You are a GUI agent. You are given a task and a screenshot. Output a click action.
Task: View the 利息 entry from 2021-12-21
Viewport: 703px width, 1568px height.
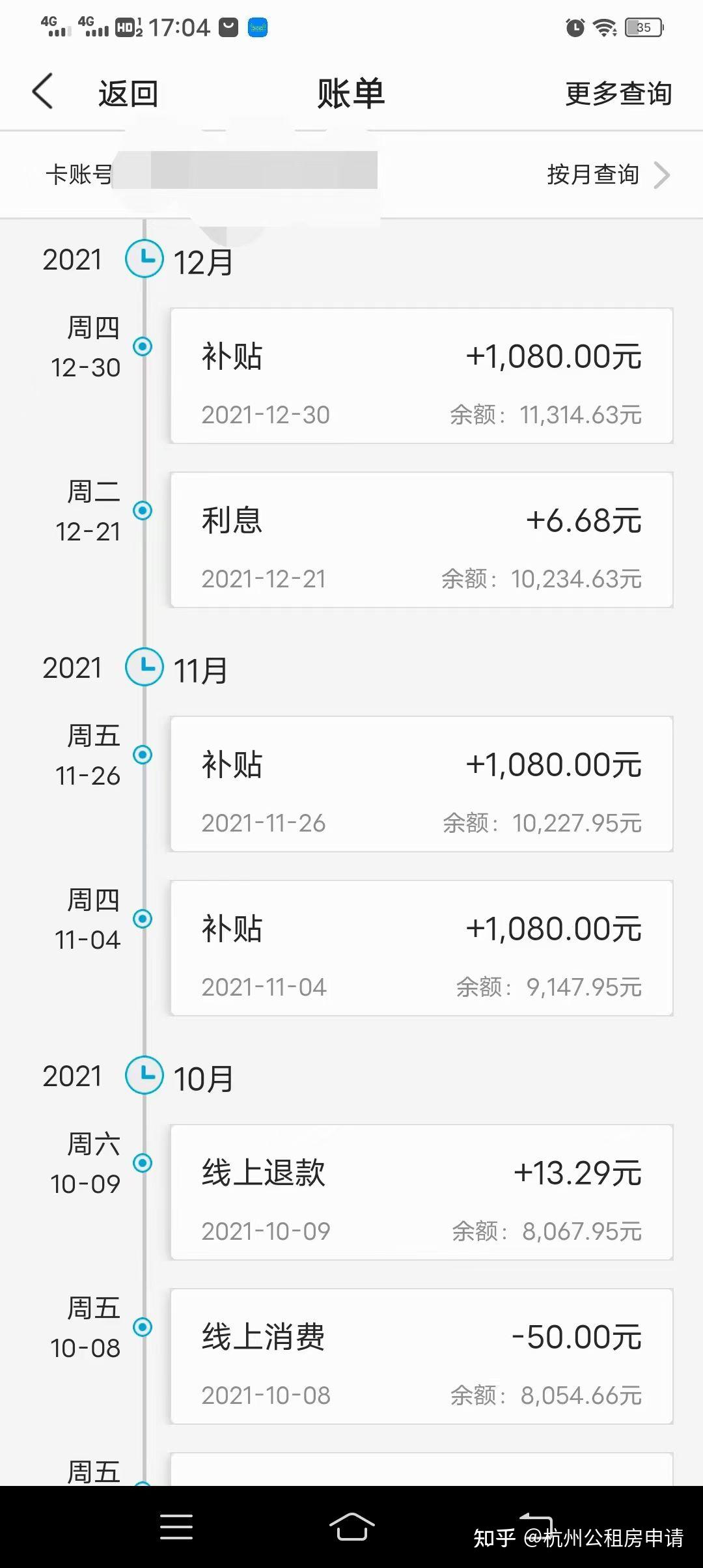[421, 540]
